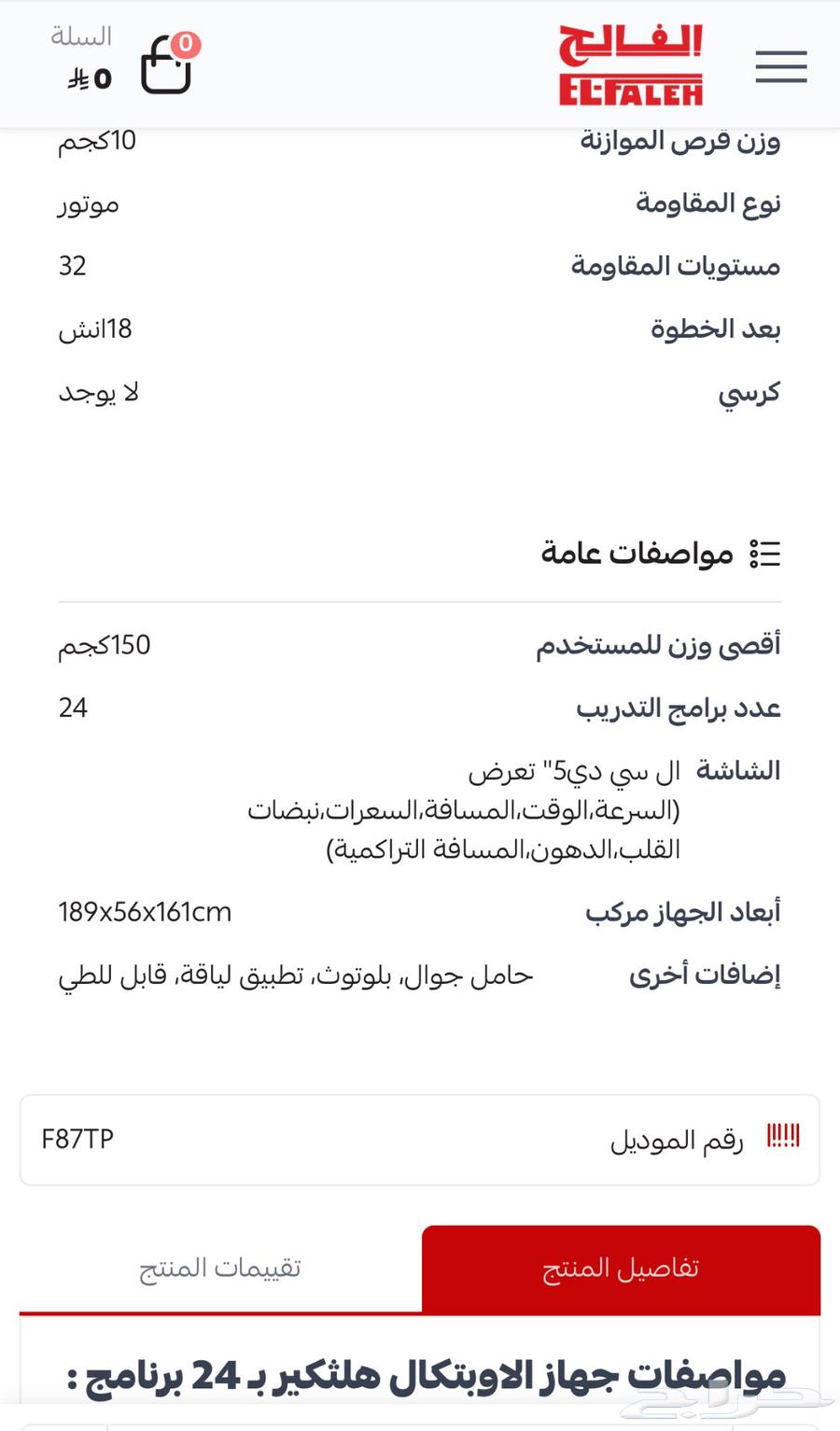Switch to تقييمات المنتج tab
Image resolution: width=840 pixels, height=1431 pixels.
pos(220,1269)
